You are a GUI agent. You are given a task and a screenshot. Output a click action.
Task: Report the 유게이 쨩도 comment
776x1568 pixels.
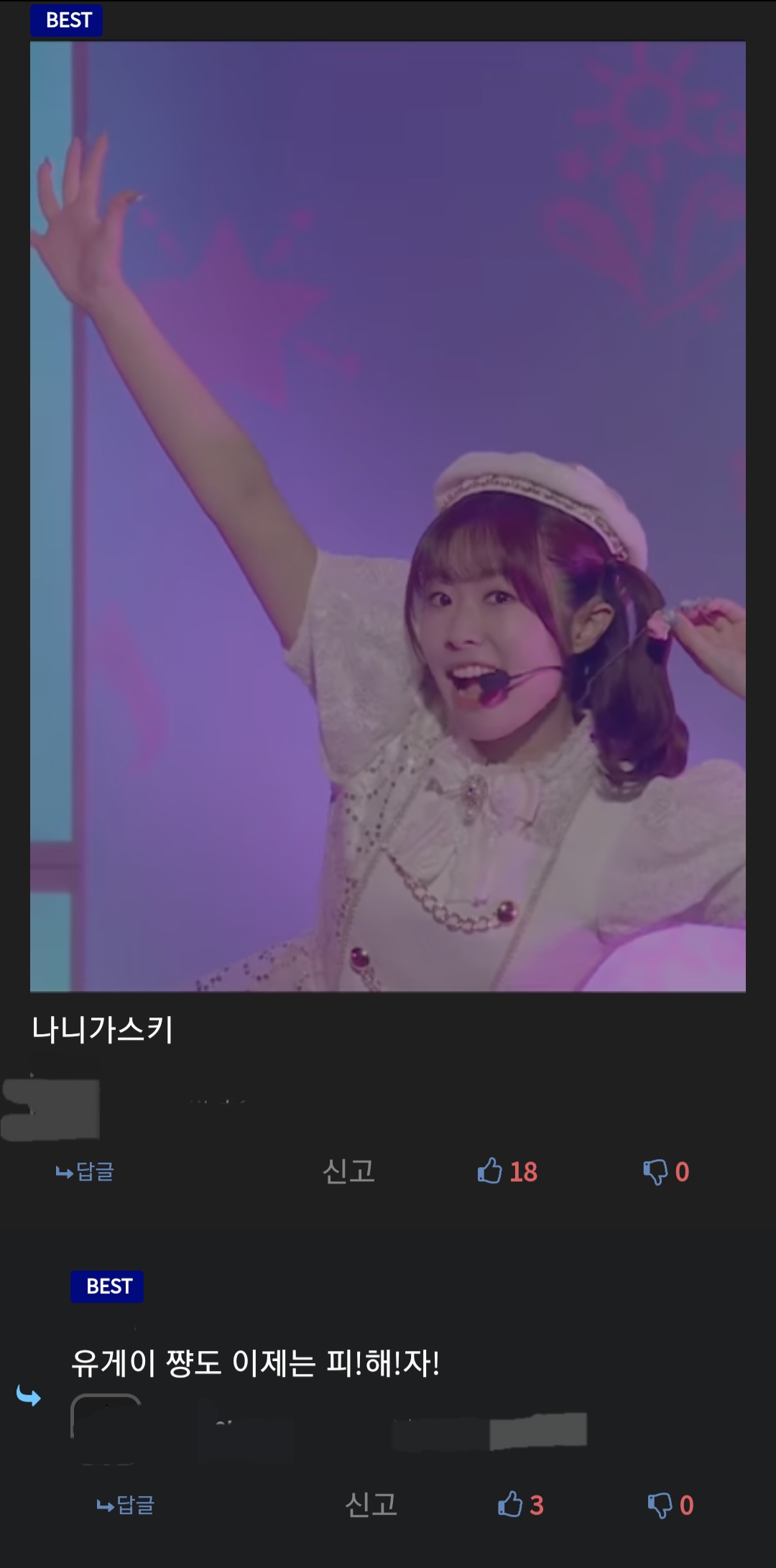[371, 1504]
